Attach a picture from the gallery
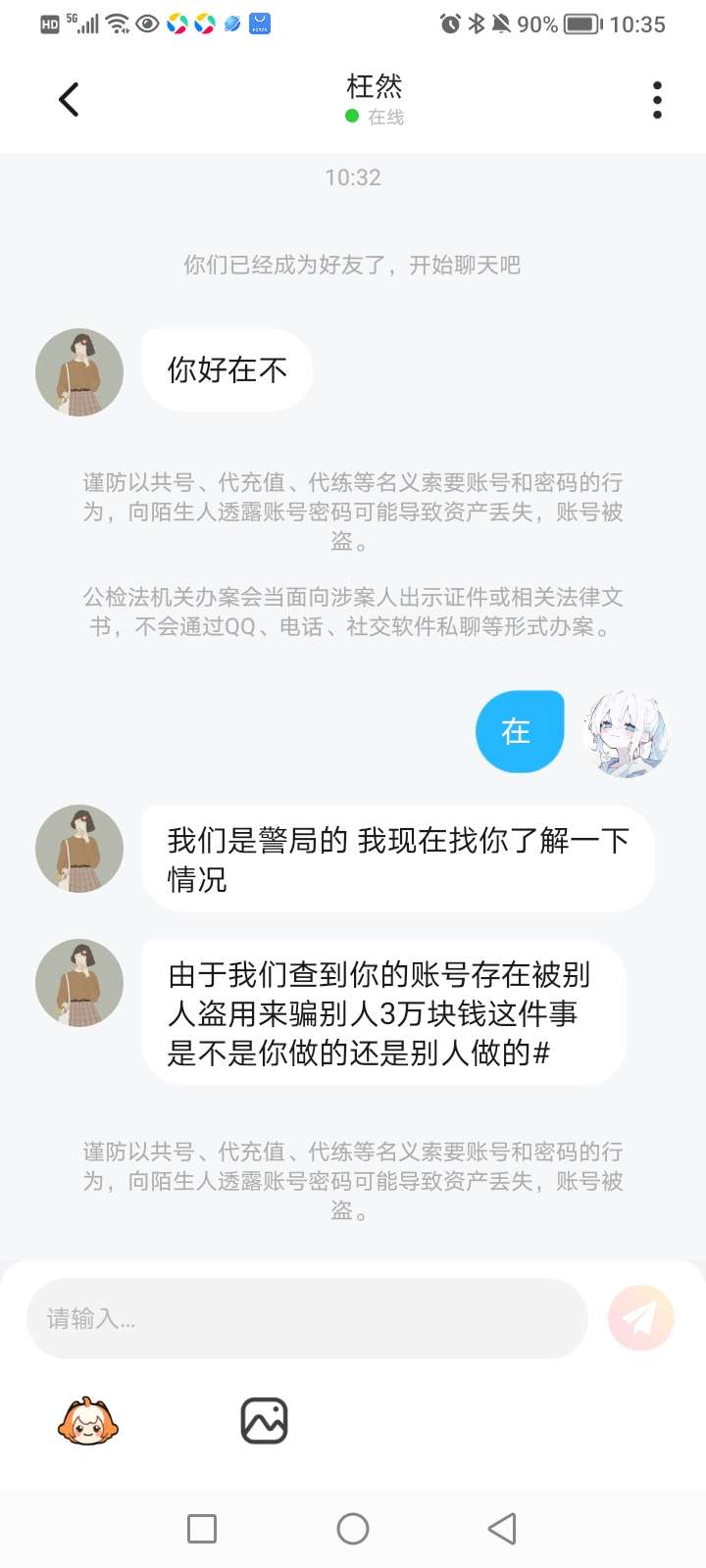706x1568 pixels. 264,1421
